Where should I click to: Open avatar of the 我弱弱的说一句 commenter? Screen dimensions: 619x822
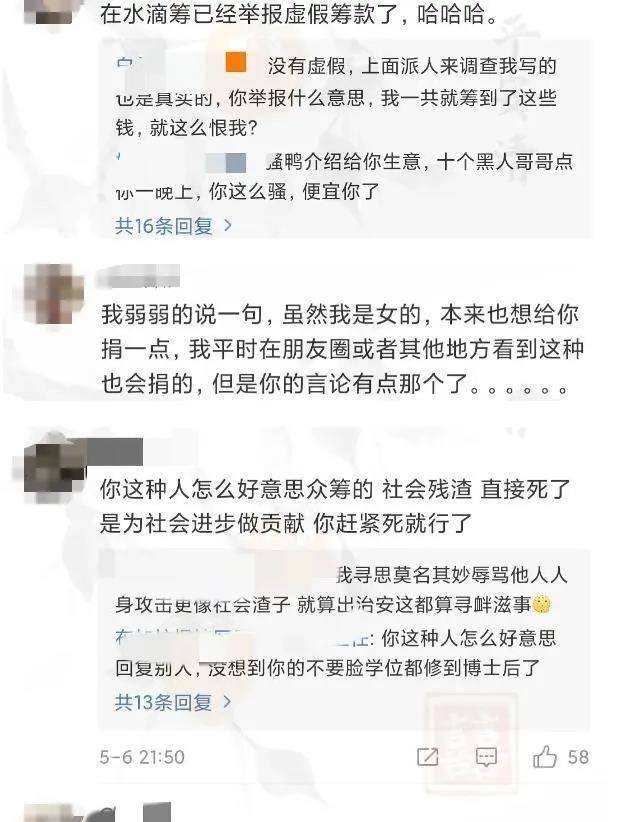(x=53, y=293)
